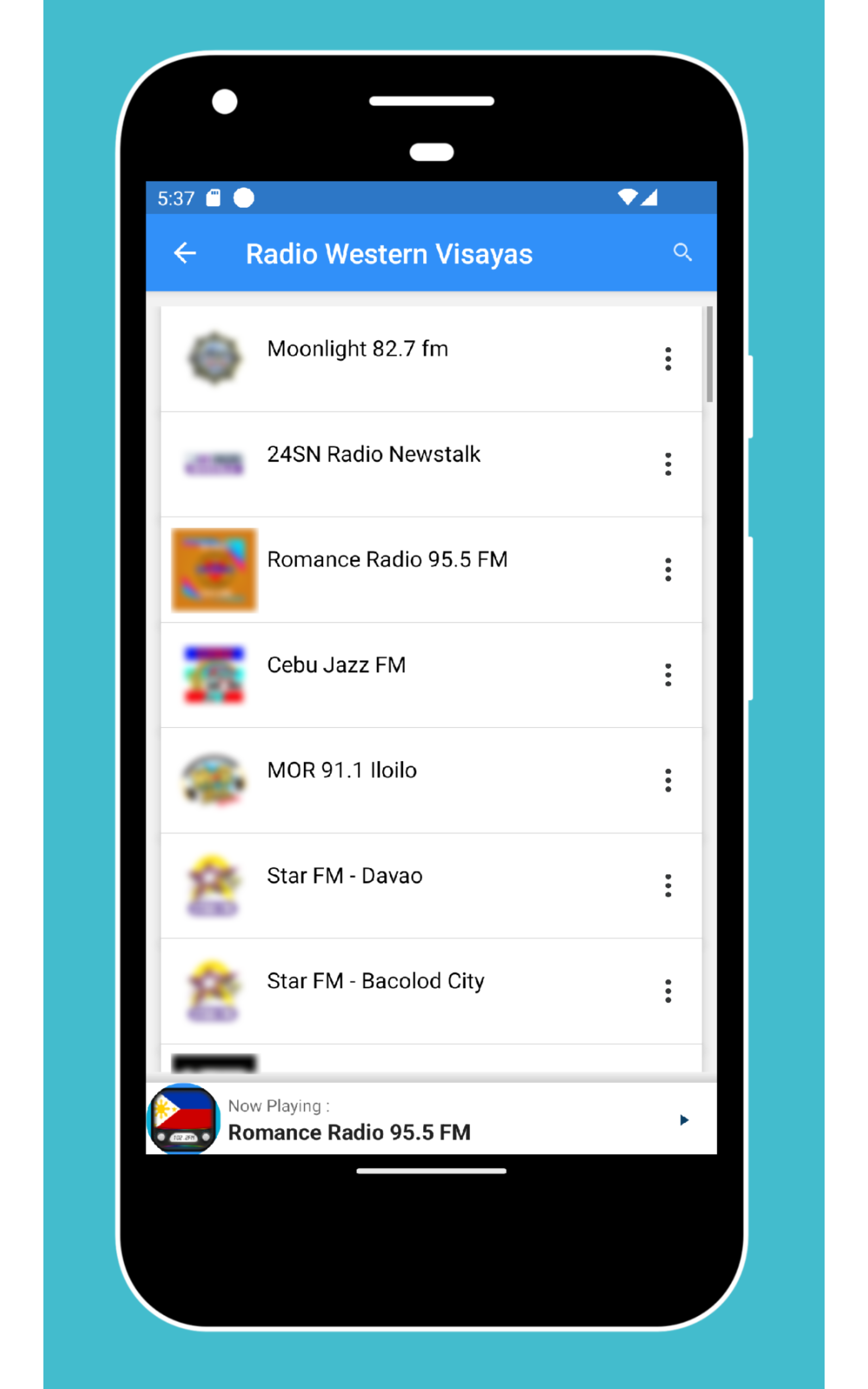Open the options menu for Cebu Jazz FM
Screen dimensions: 868x1389
click(668, 675)
